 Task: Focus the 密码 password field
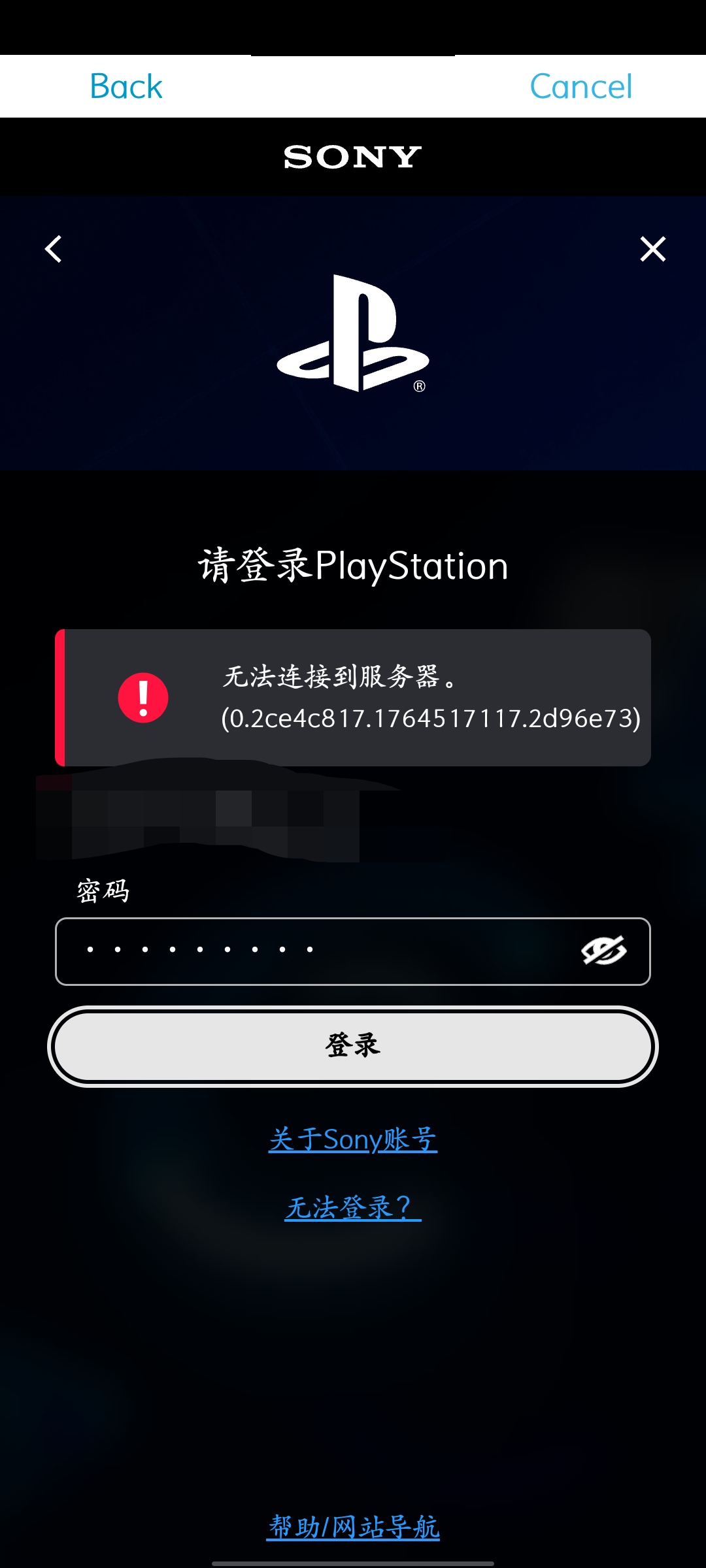[314, 951]
